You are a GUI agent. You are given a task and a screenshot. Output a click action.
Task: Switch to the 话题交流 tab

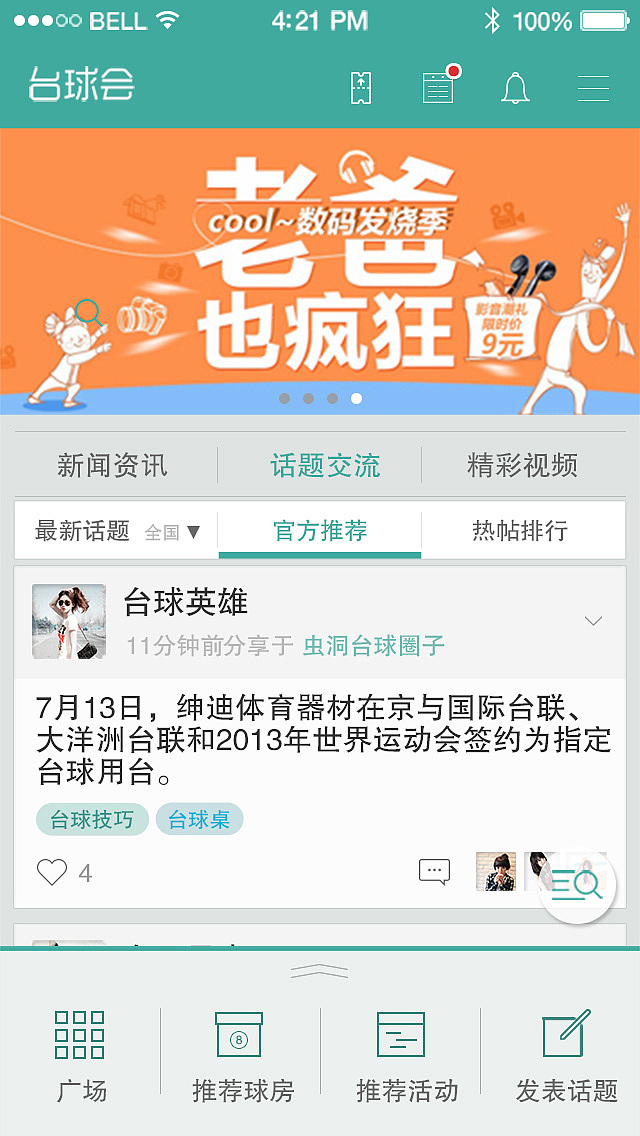click(325, 466)
